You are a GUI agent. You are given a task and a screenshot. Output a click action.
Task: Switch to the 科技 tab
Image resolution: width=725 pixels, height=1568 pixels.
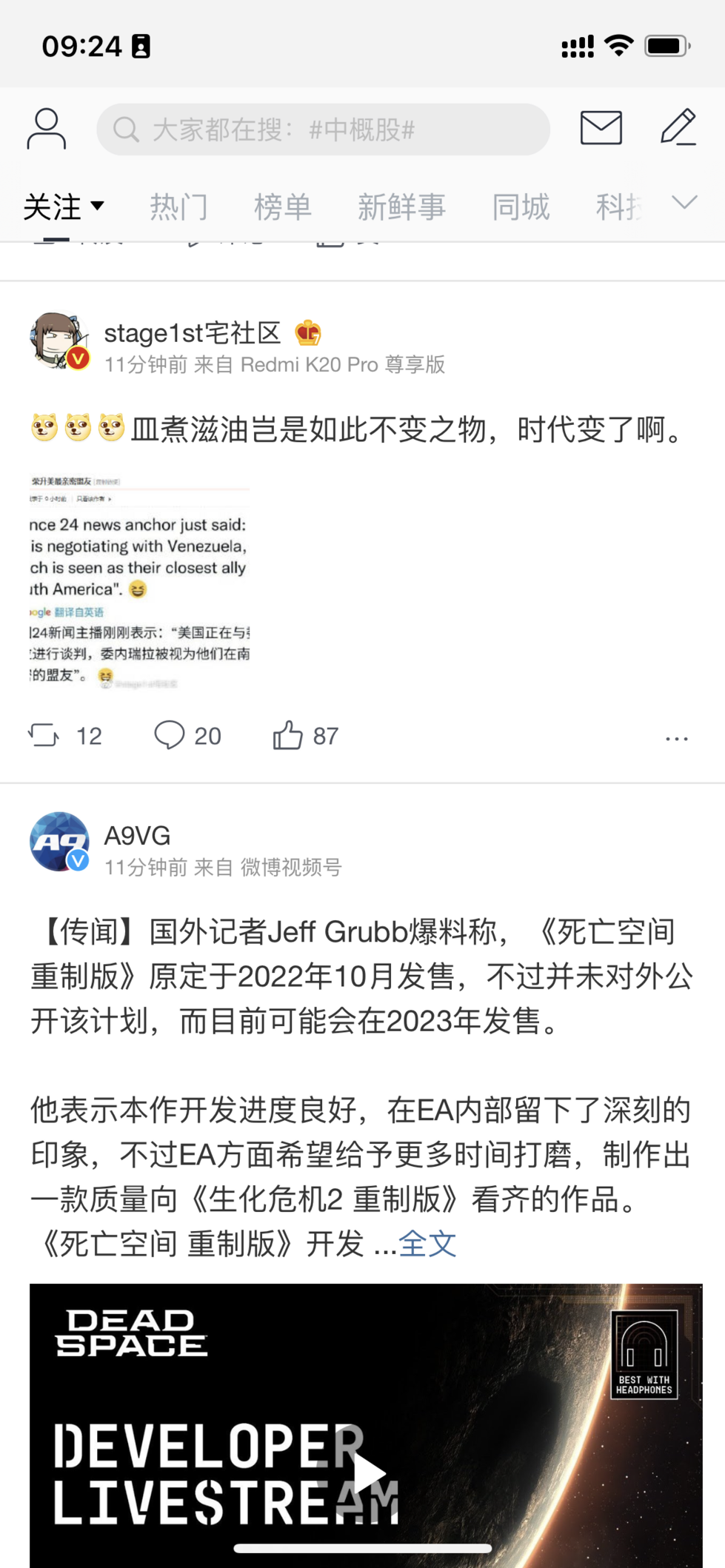tap(618, 207)
